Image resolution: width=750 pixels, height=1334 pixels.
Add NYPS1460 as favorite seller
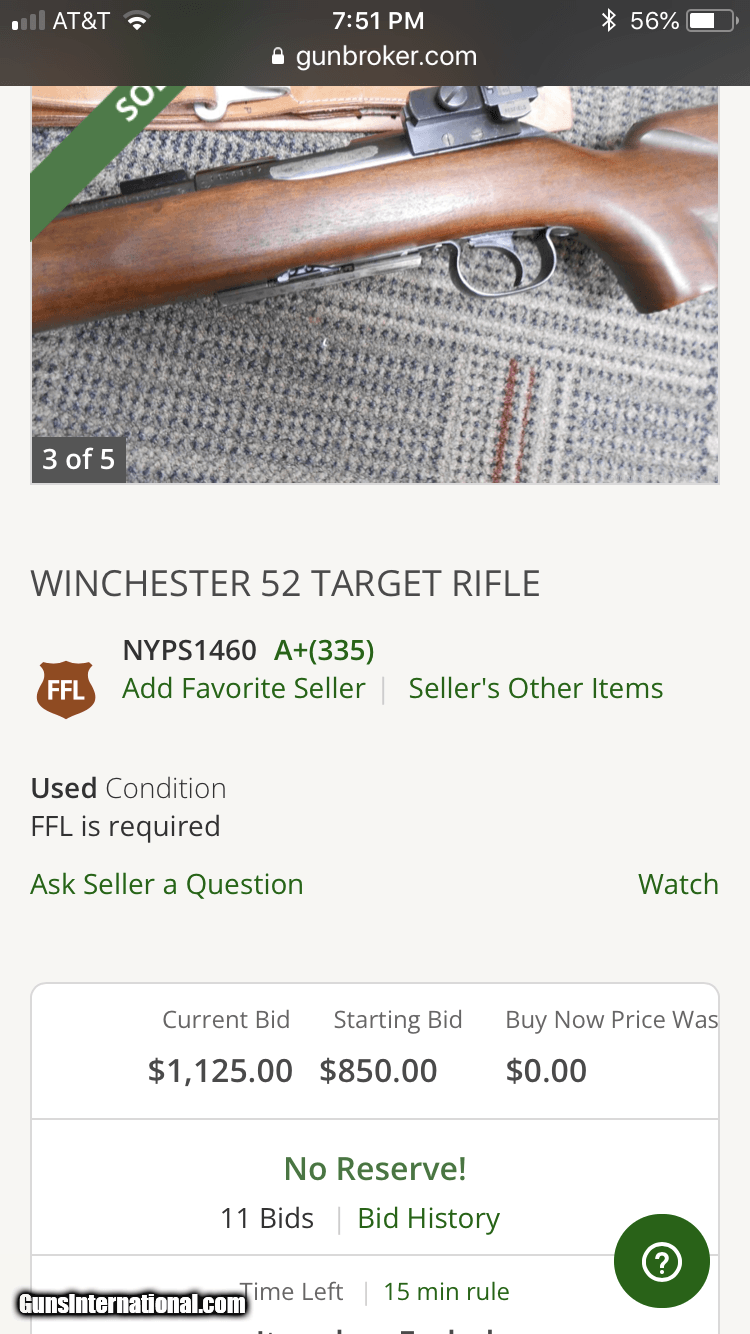coord(243,688)
